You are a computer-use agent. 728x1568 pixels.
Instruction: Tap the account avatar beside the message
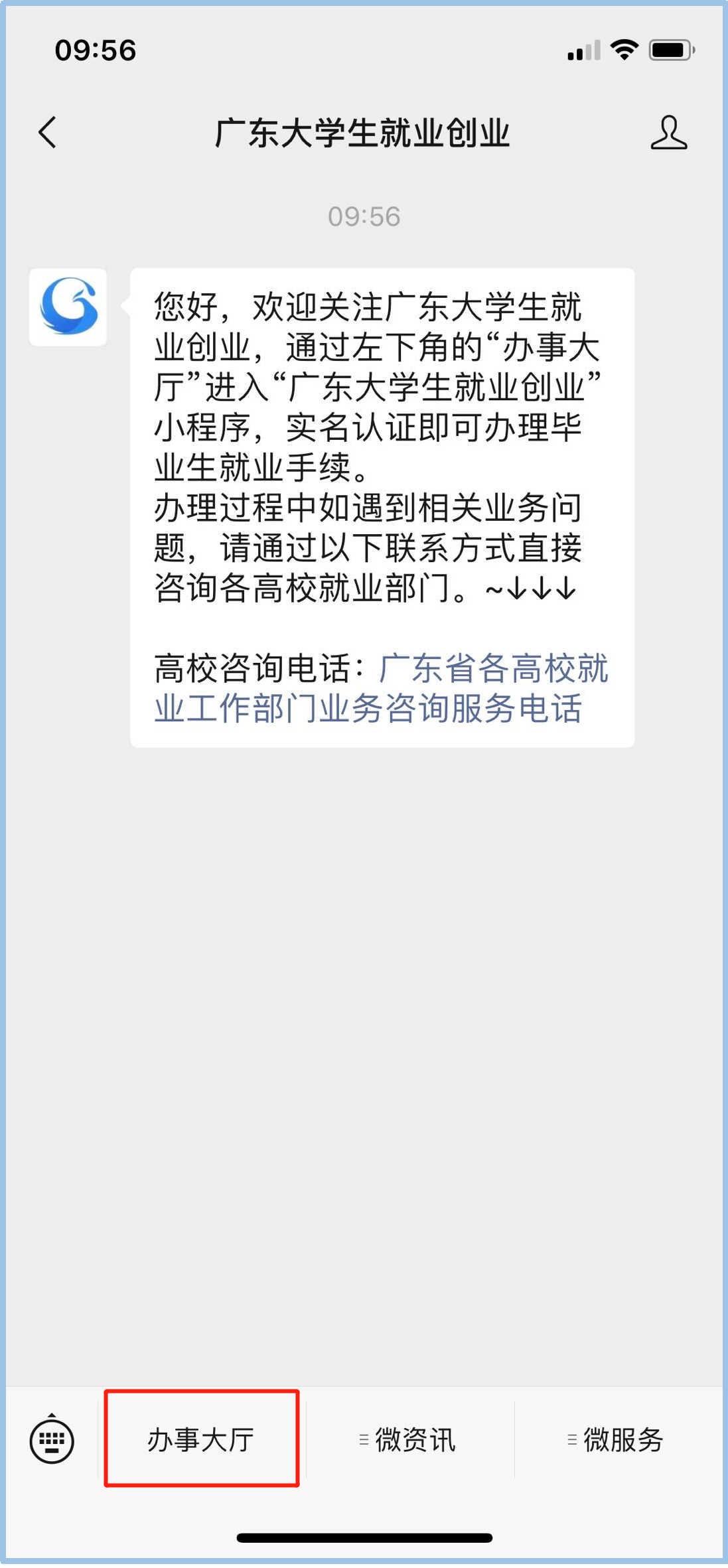[x=68, y=307]
